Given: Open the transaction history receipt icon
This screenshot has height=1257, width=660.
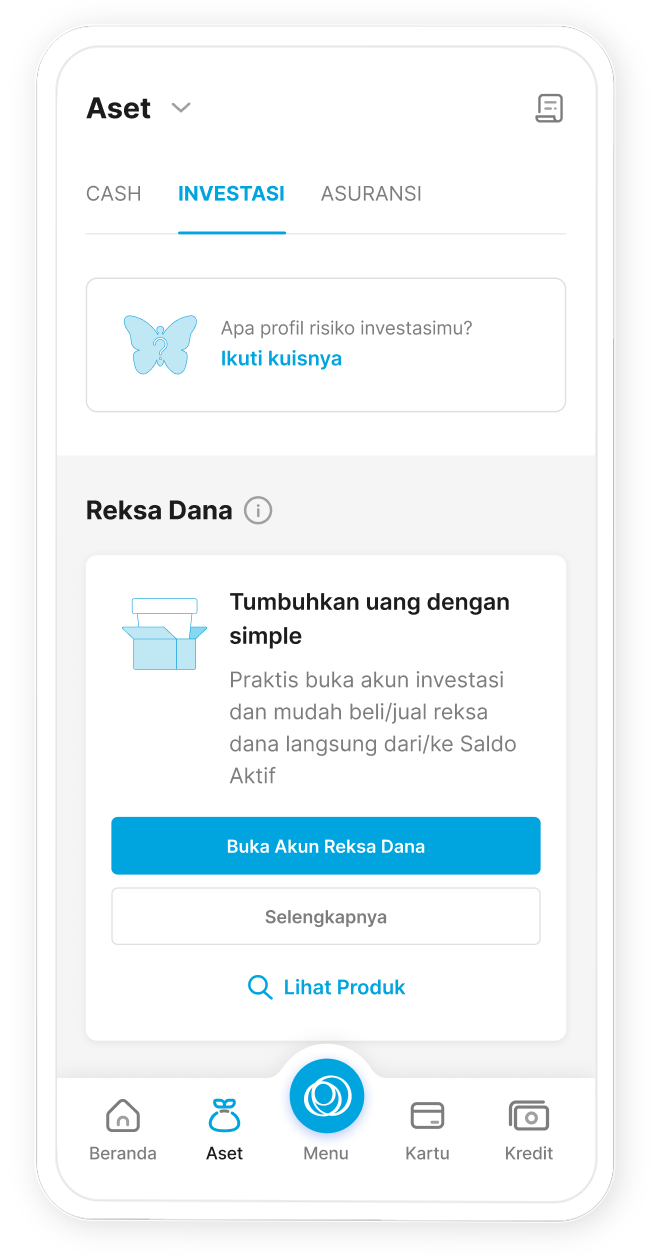Looking at the screenshot, I should coord(549,108).
